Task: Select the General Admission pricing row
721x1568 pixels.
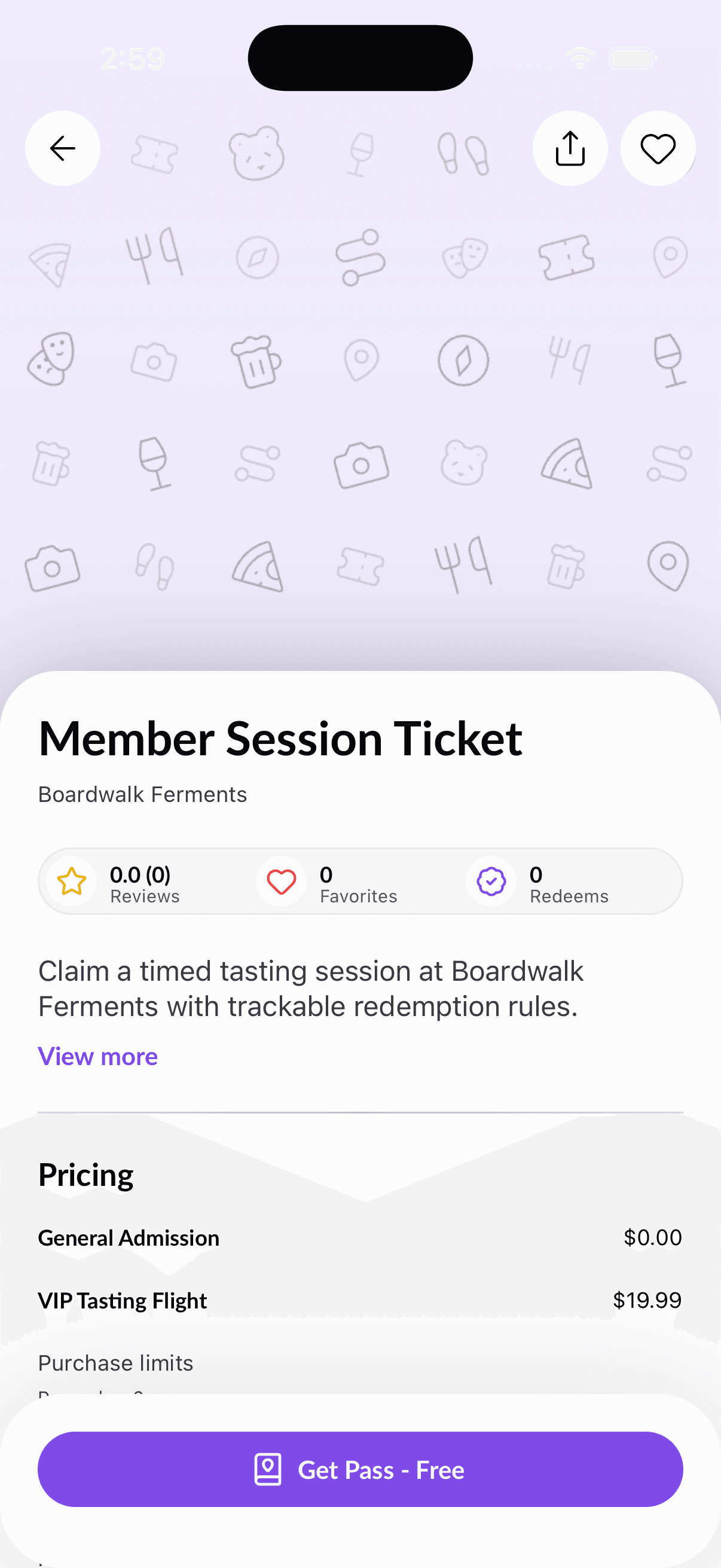Action: pyautogui.click(x=360, y=1237)
